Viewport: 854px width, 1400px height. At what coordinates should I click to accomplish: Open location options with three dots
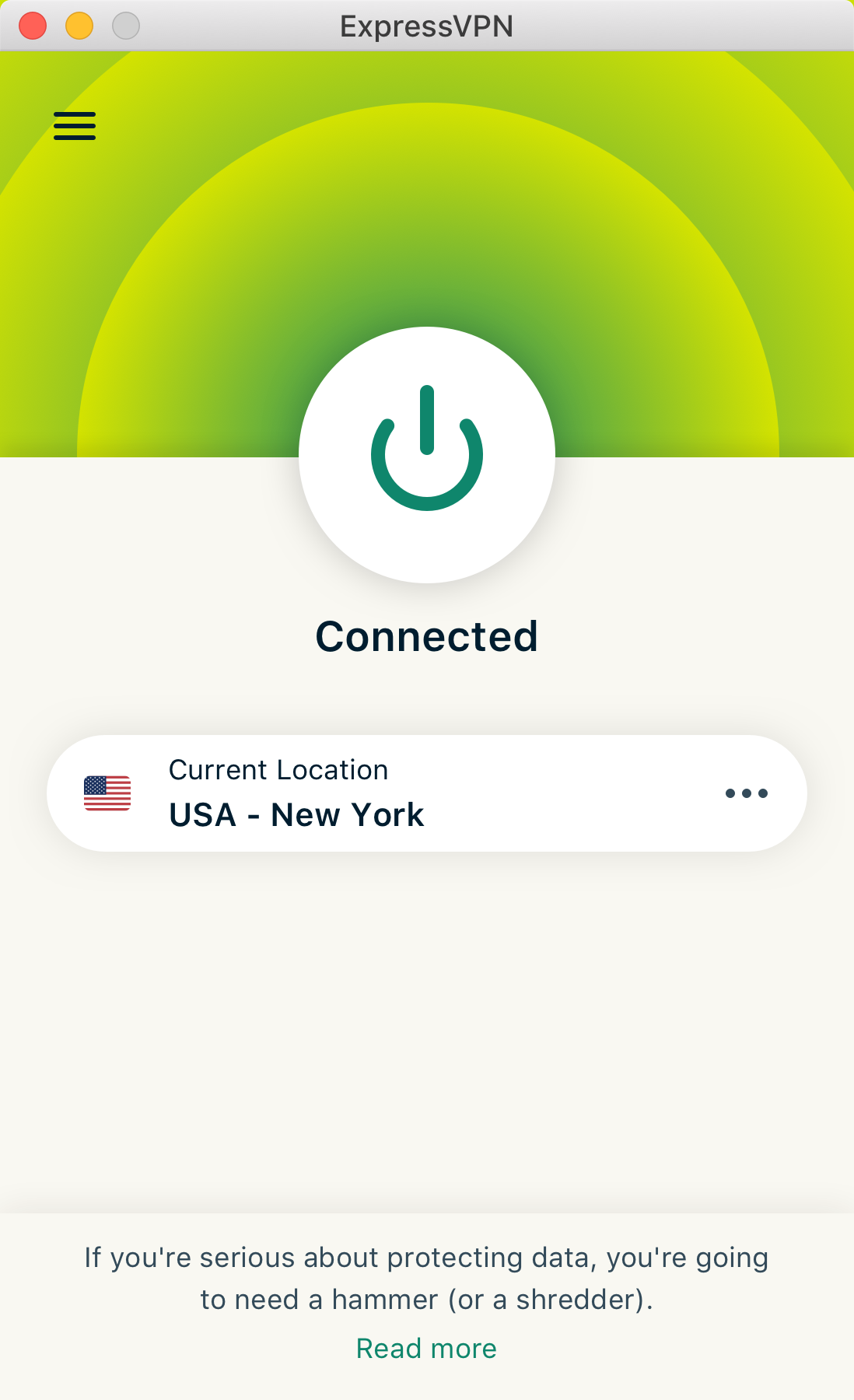point(746,793)
